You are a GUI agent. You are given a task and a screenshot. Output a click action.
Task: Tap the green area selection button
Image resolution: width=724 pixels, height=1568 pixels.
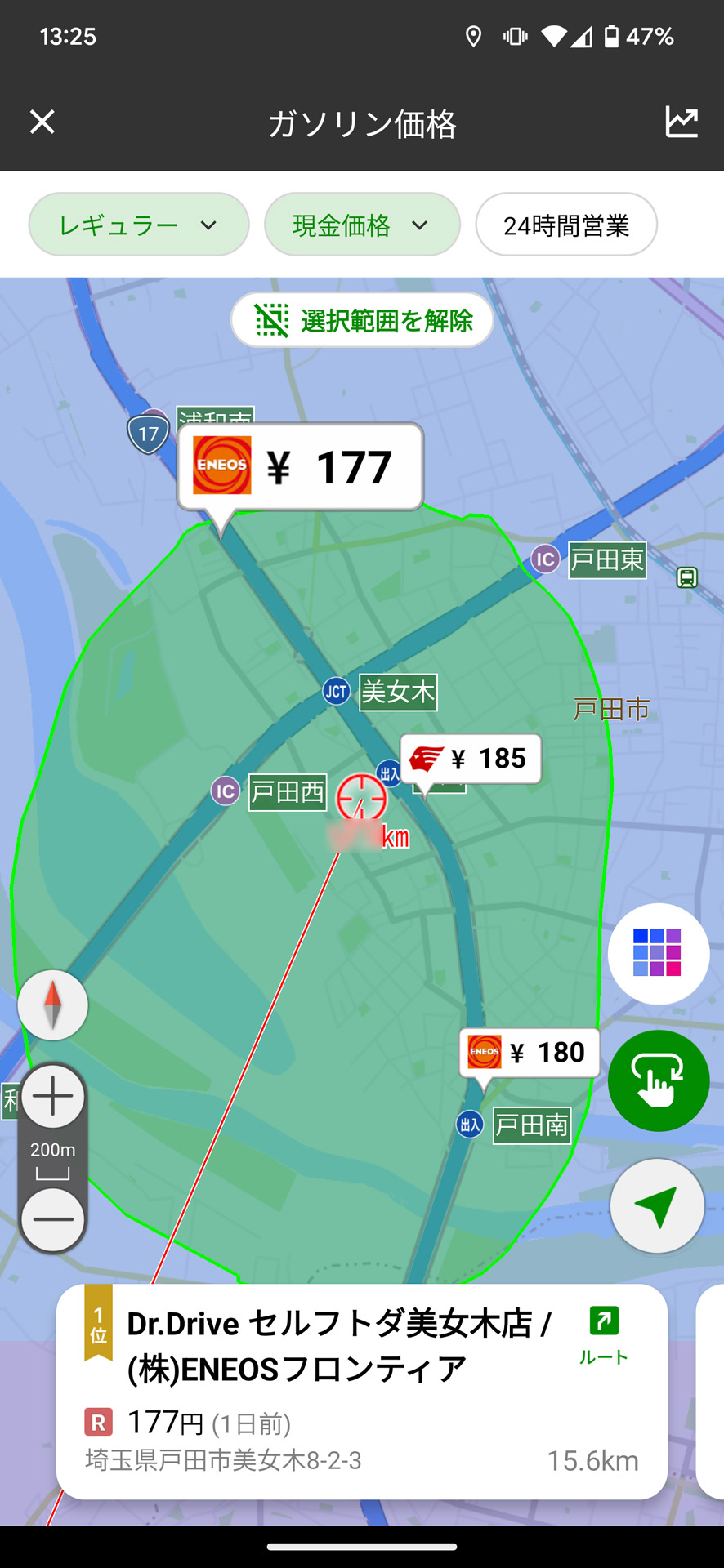point(658,1080)
